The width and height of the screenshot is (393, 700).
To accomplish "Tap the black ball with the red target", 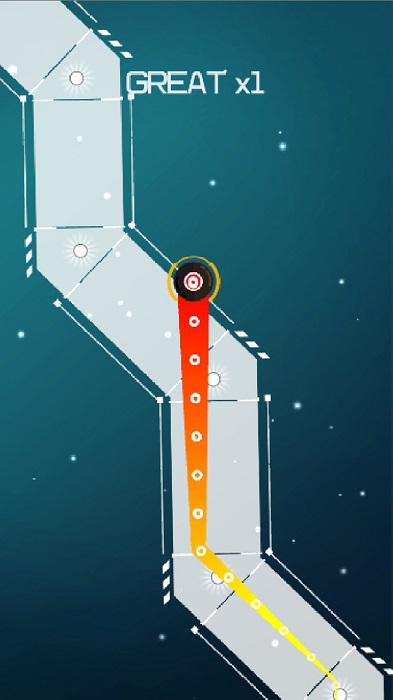I will (x=193, y=281).
